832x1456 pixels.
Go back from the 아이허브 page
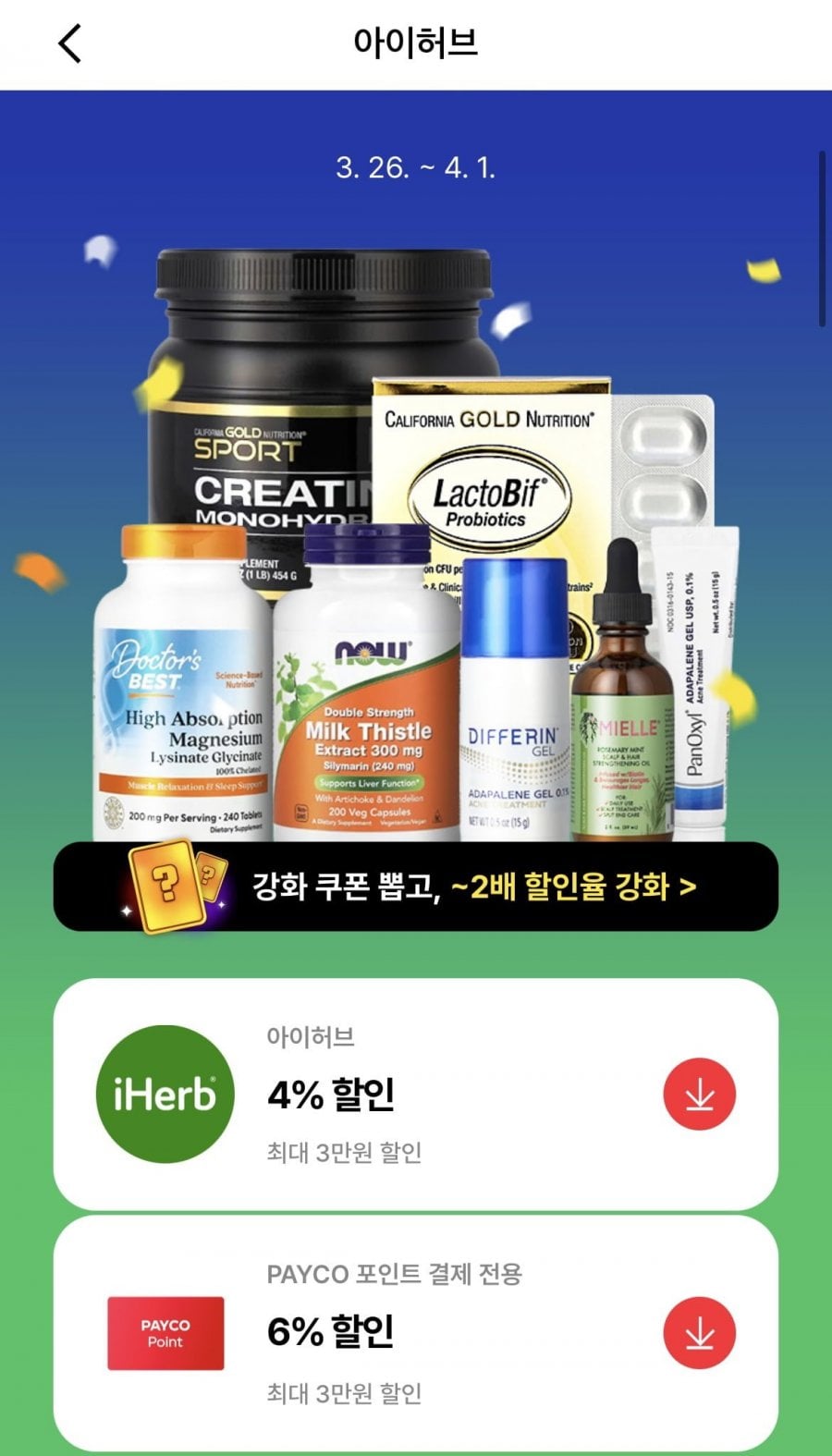70,43
